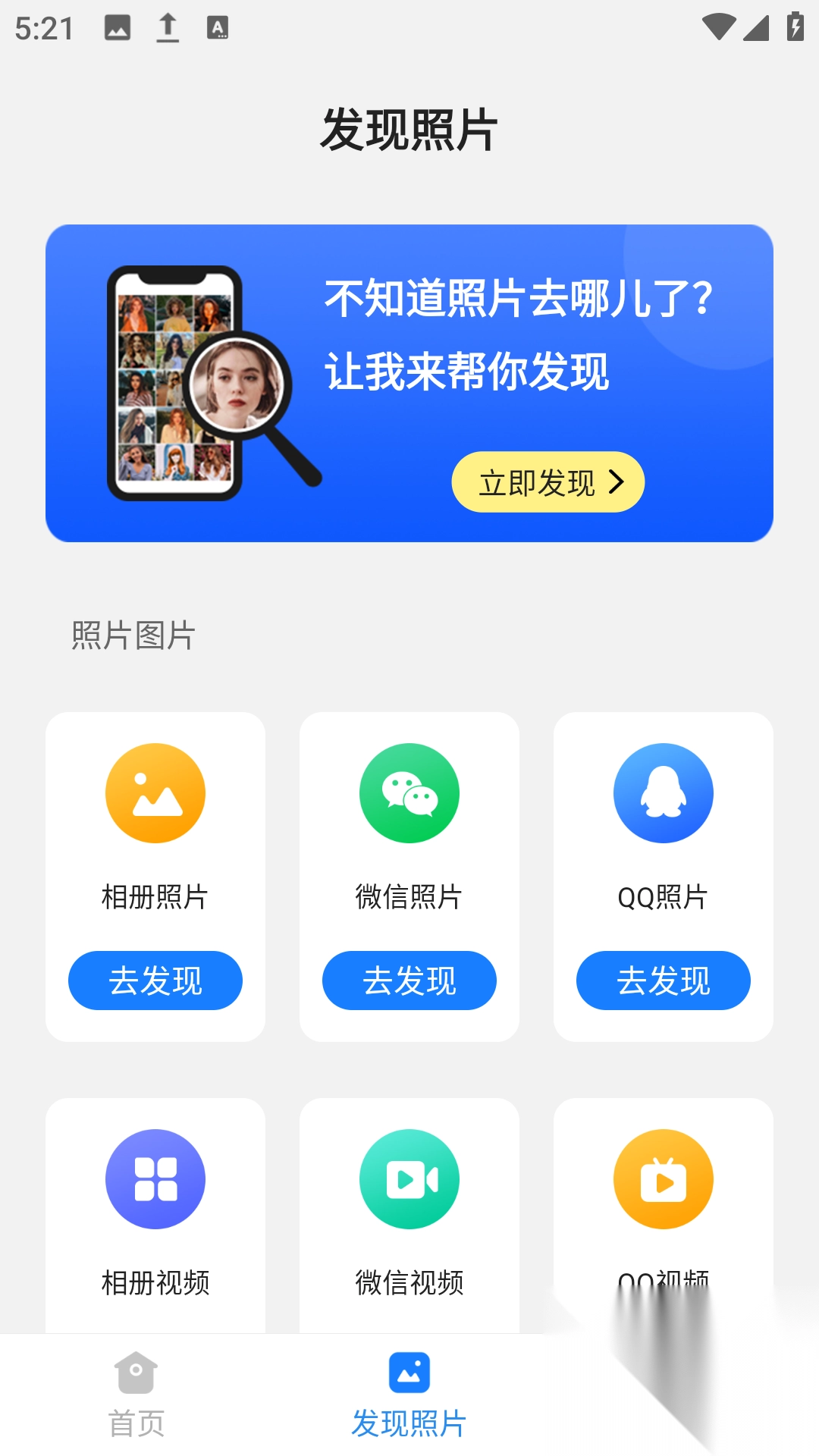Select the 相册视频 grid icon
This screenshot has height=1456, width=819.
(x=155, y=1179)
